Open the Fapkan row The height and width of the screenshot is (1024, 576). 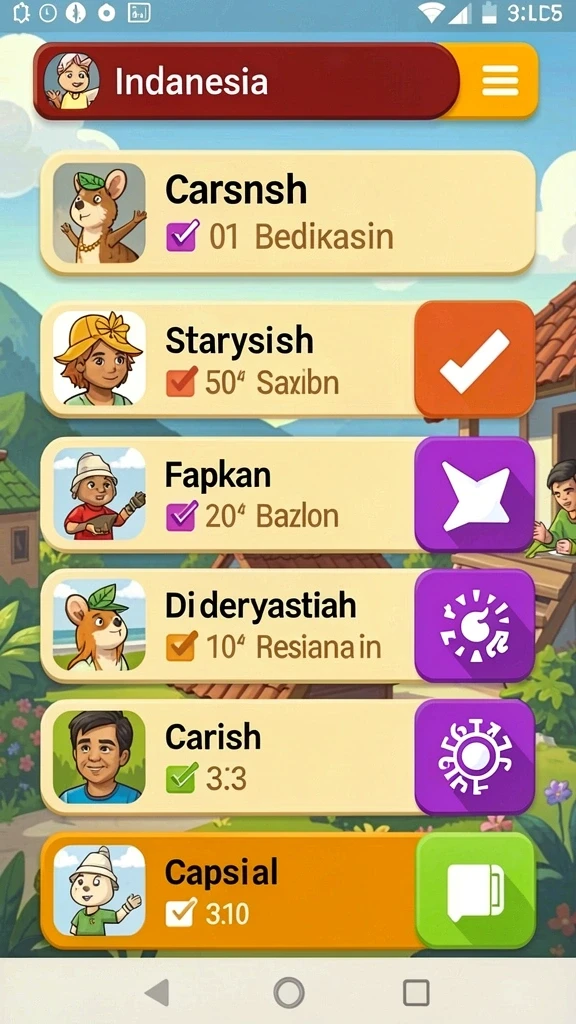click(x=229, y=494)
